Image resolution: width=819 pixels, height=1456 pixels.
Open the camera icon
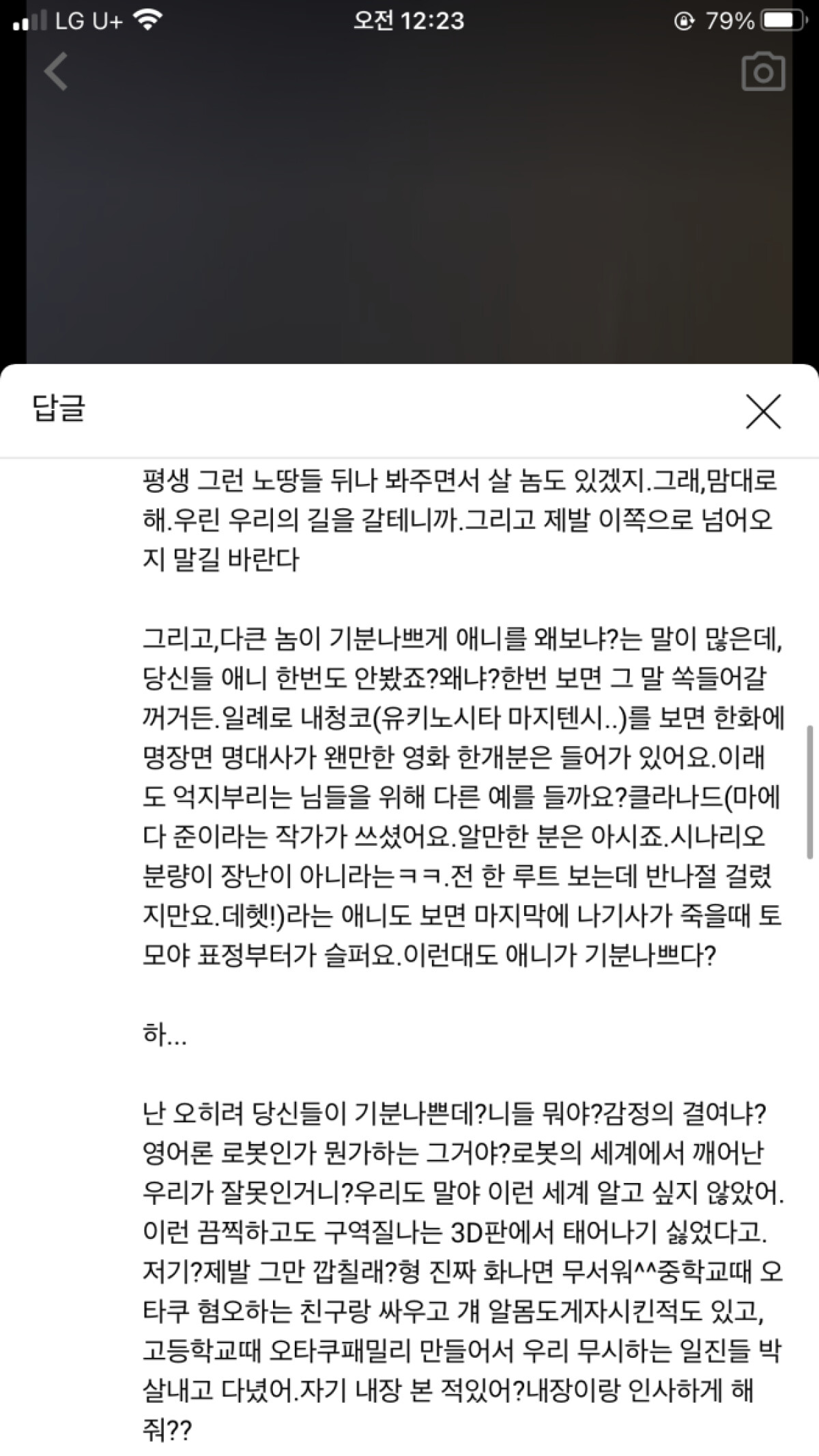coord(763,72)
